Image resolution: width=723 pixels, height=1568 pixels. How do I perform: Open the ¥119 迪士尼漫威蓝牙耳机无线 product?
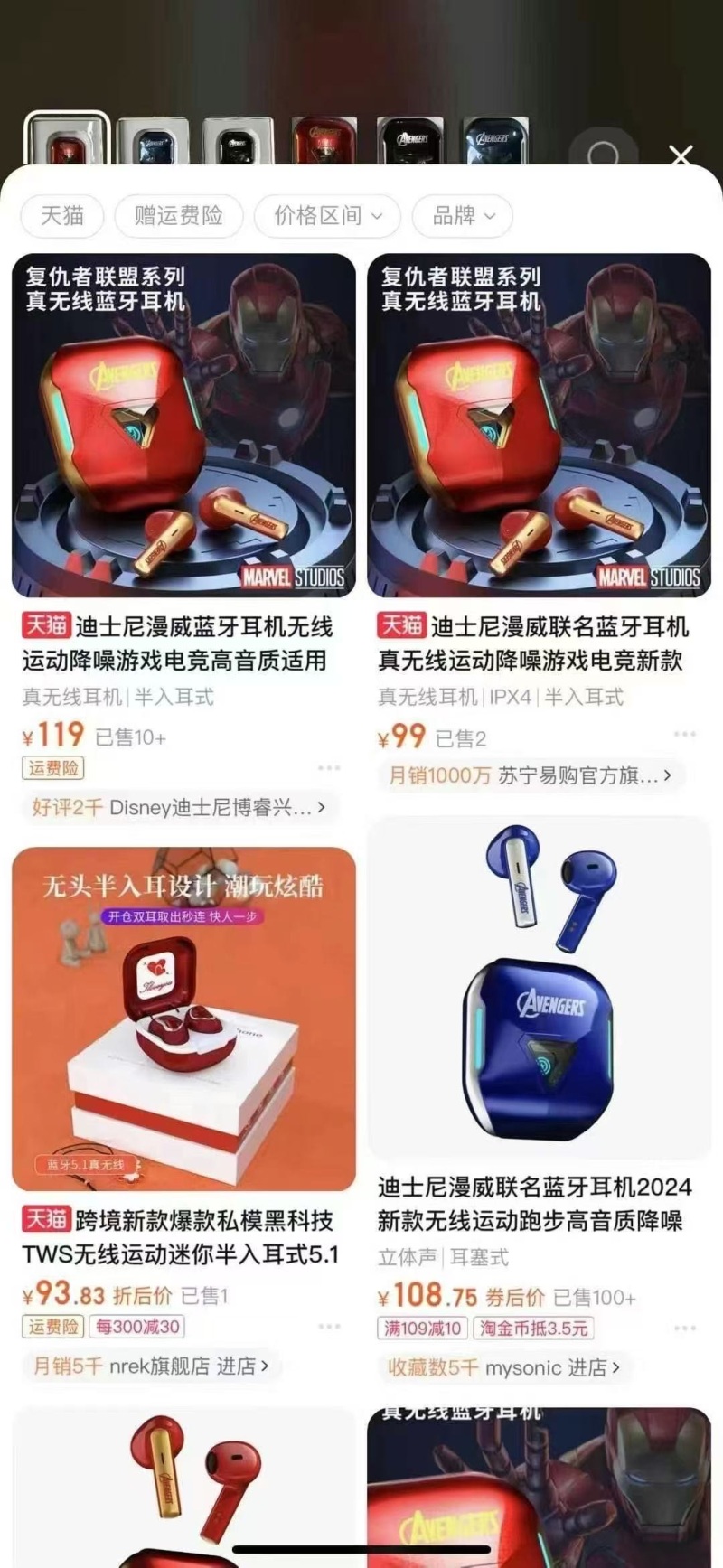pos(183,426)
